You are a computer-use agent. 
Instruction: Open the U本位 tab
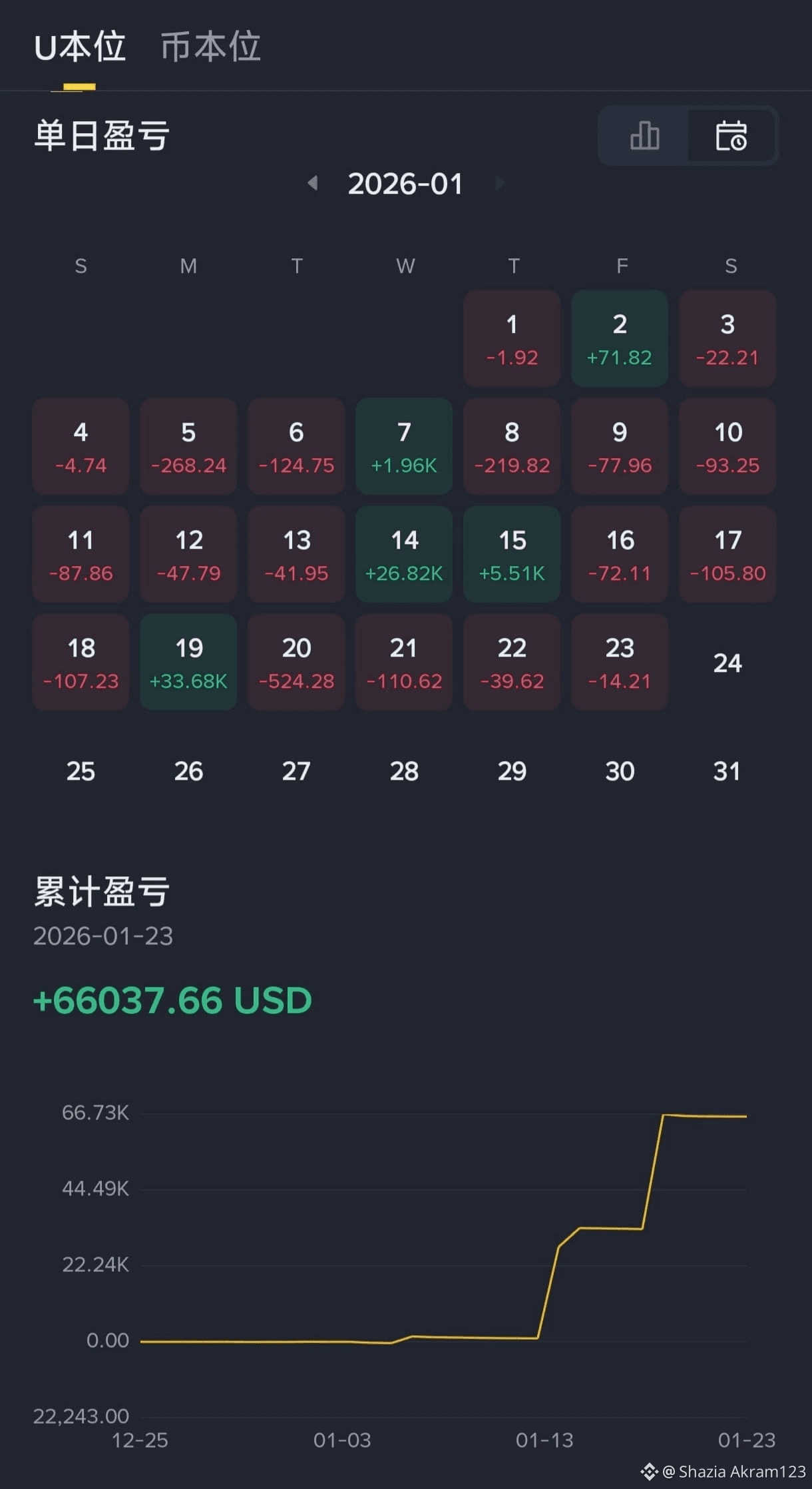80,47
